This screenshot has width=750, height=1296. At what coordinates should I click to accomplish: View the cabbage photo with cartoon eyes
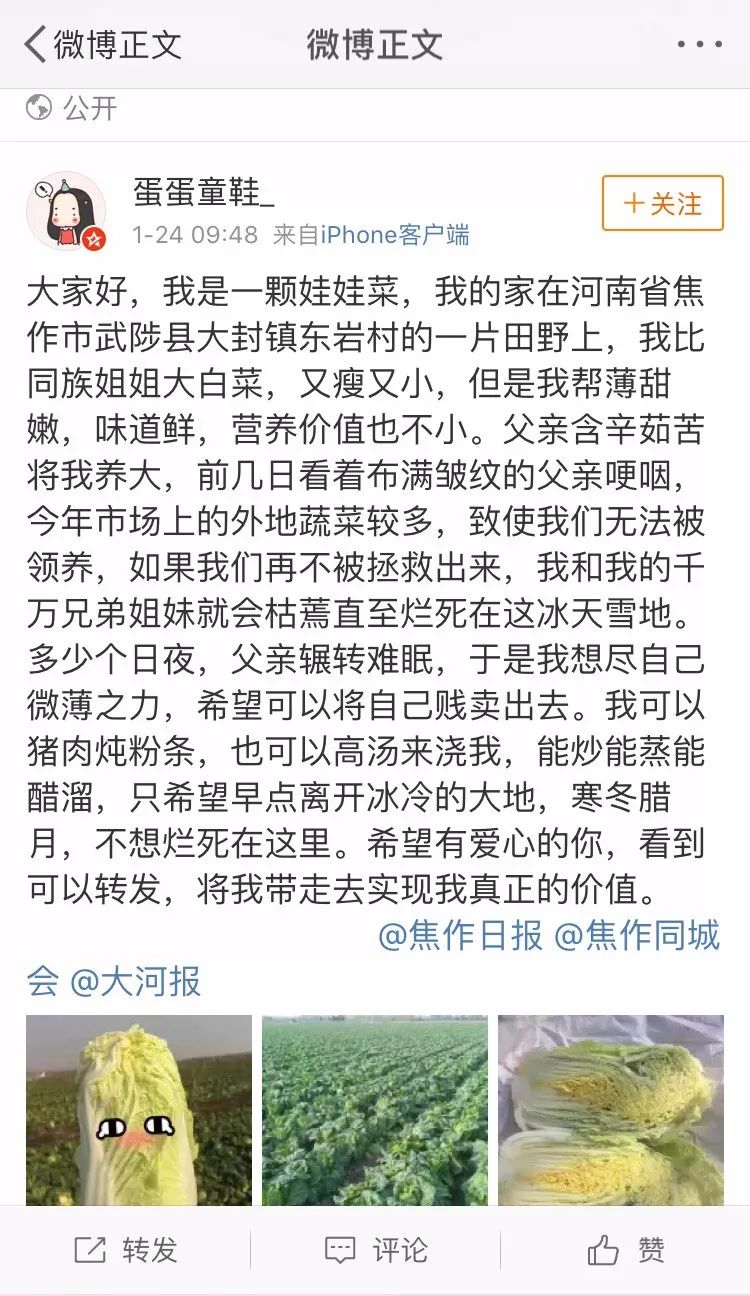(139, 1110)
